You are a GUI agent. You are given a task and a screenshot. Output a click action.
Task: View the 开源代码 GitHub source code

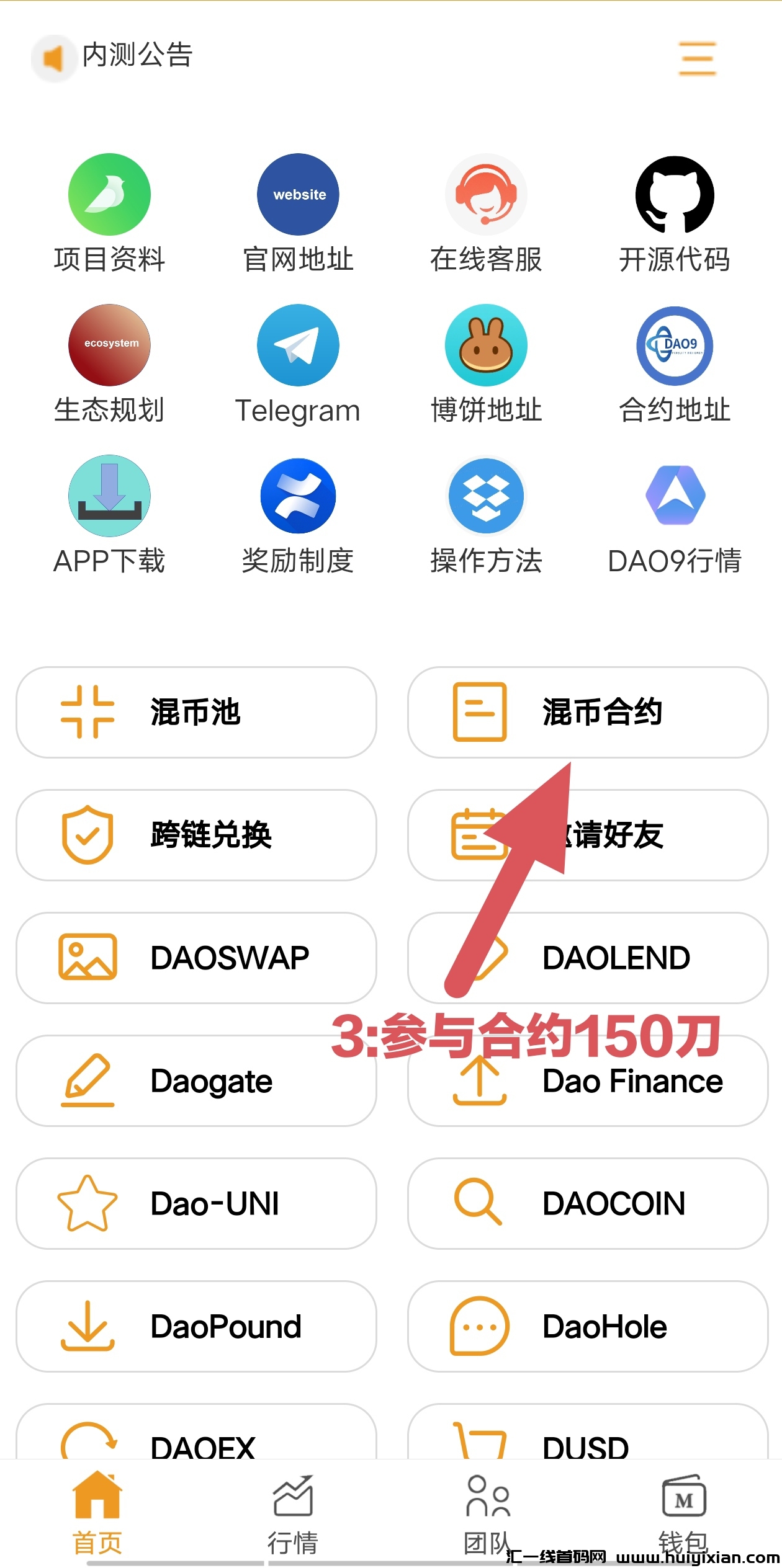pos(675,194)
